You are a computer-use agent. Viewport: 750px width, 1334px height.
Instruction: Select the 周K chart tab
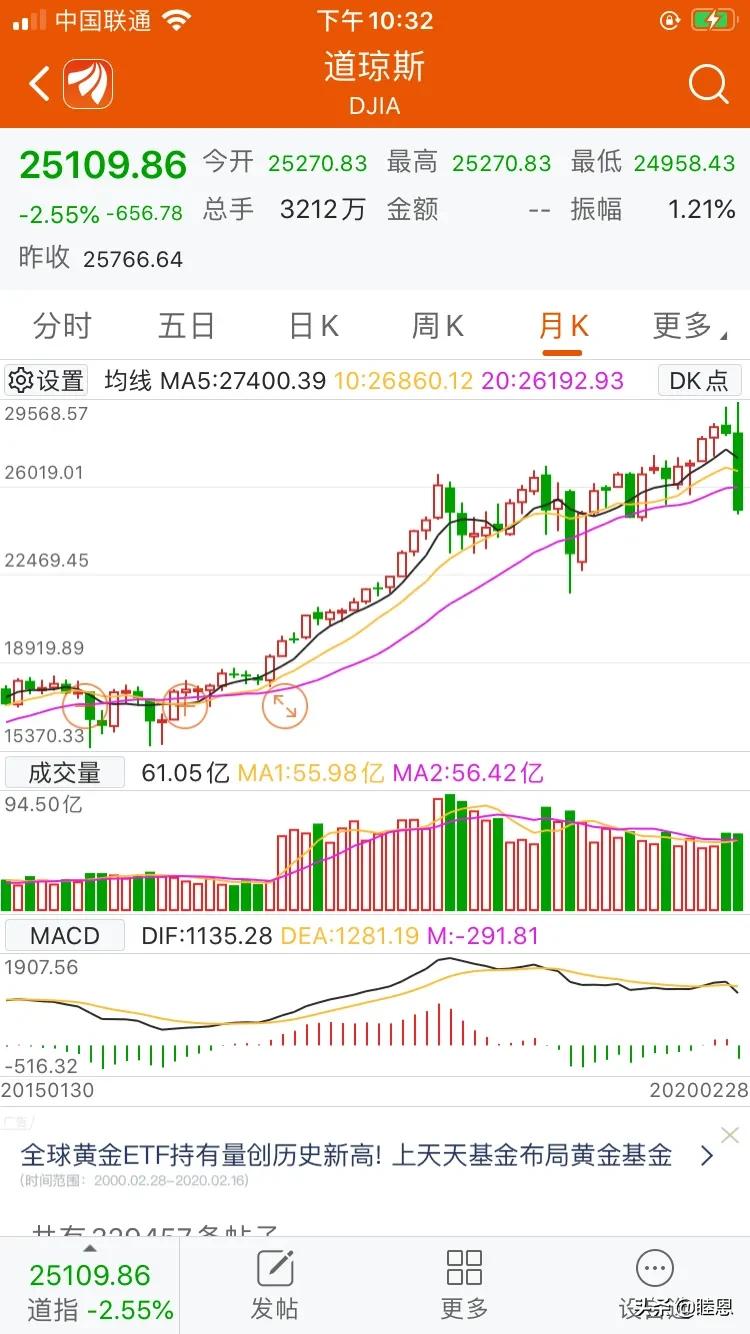[437, 326]
